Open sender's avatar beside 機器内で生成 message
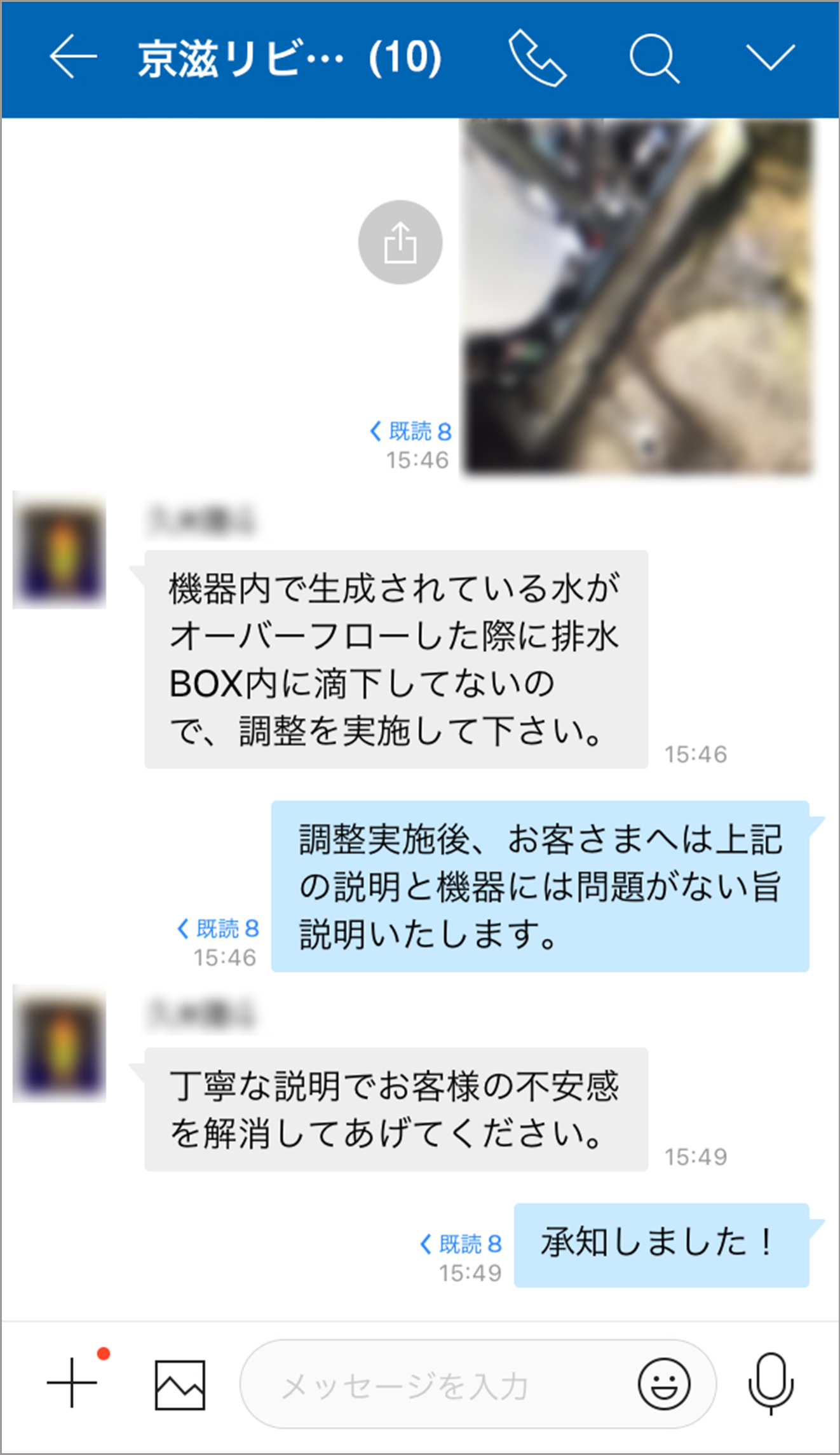 click(x=59, y=550)
